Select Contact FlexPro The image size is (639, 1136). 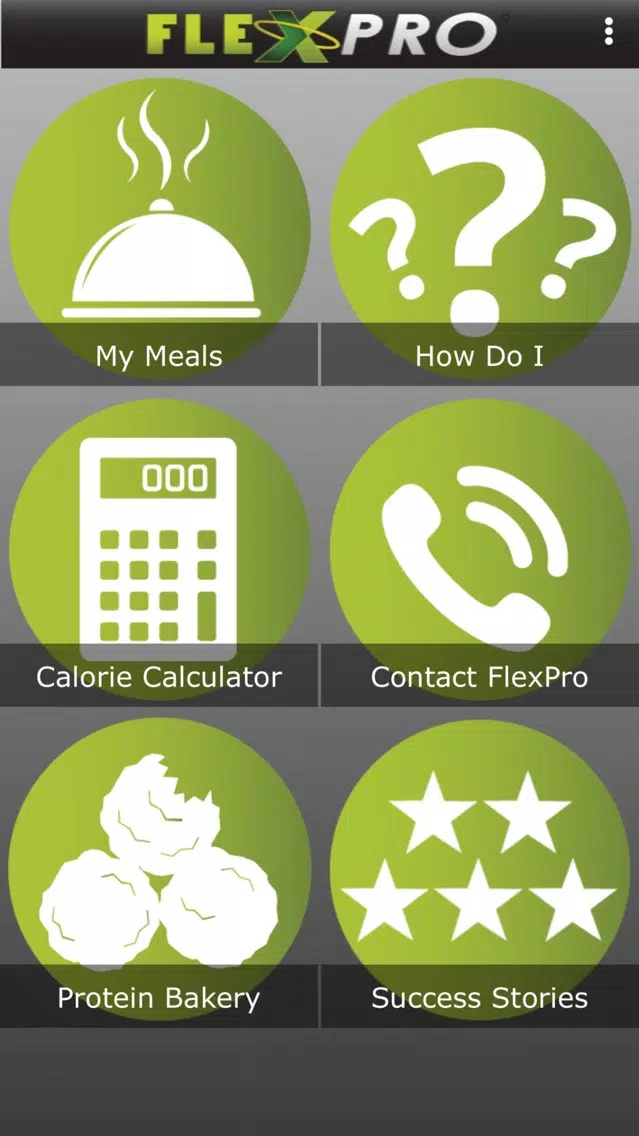(480, 549)
